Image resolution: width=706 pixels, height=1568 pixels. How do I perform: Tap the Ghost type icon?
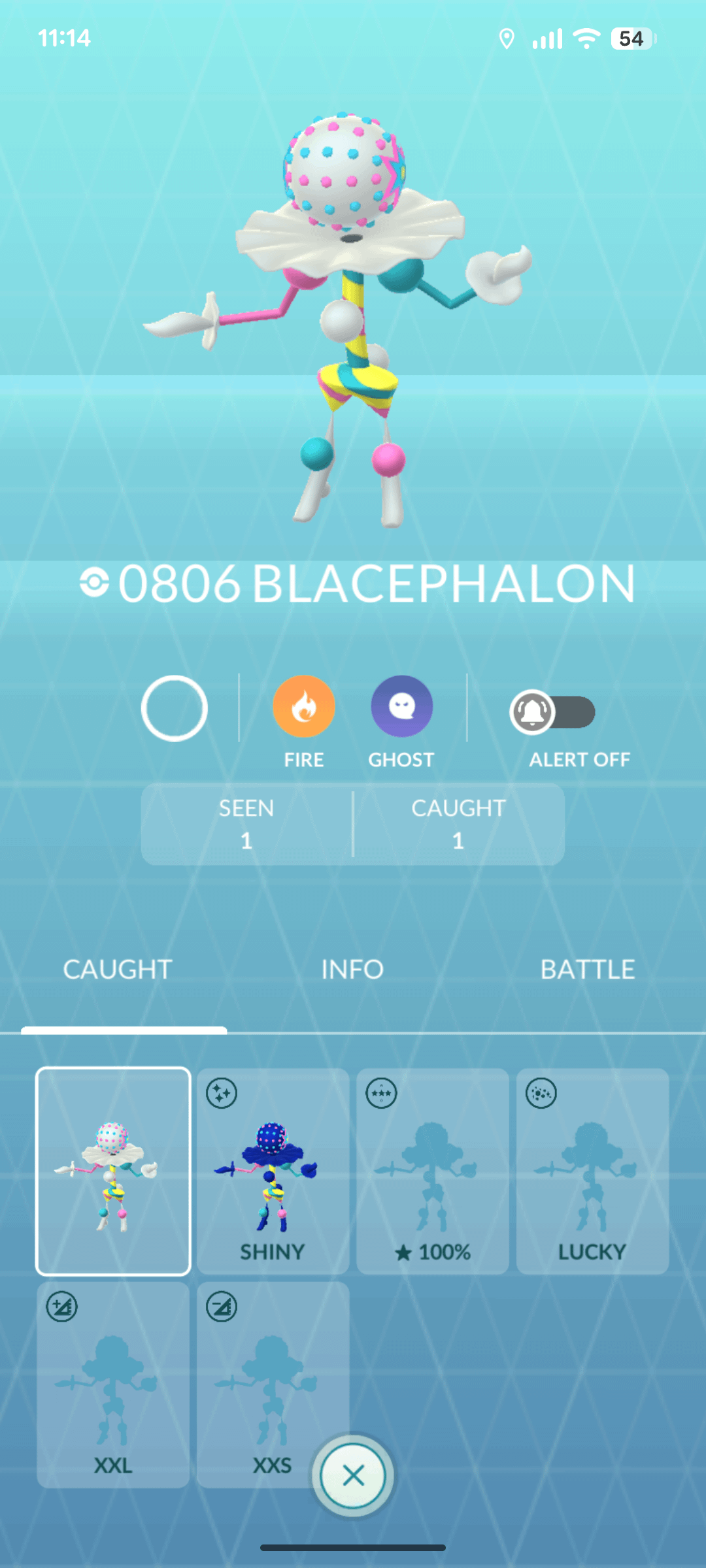coord(401,707)
